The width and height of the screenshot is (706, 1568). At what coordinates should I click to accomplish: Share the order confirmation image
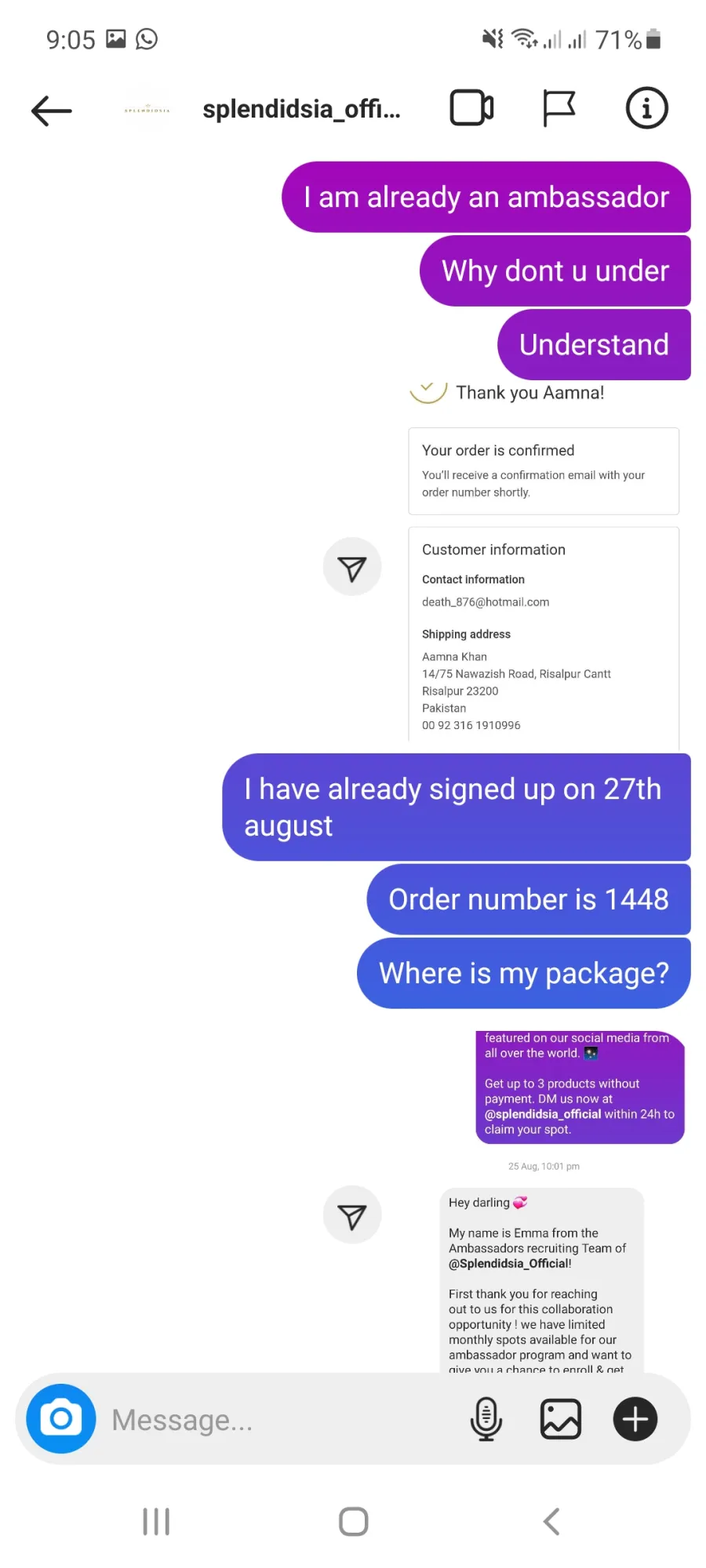(352, 567)
